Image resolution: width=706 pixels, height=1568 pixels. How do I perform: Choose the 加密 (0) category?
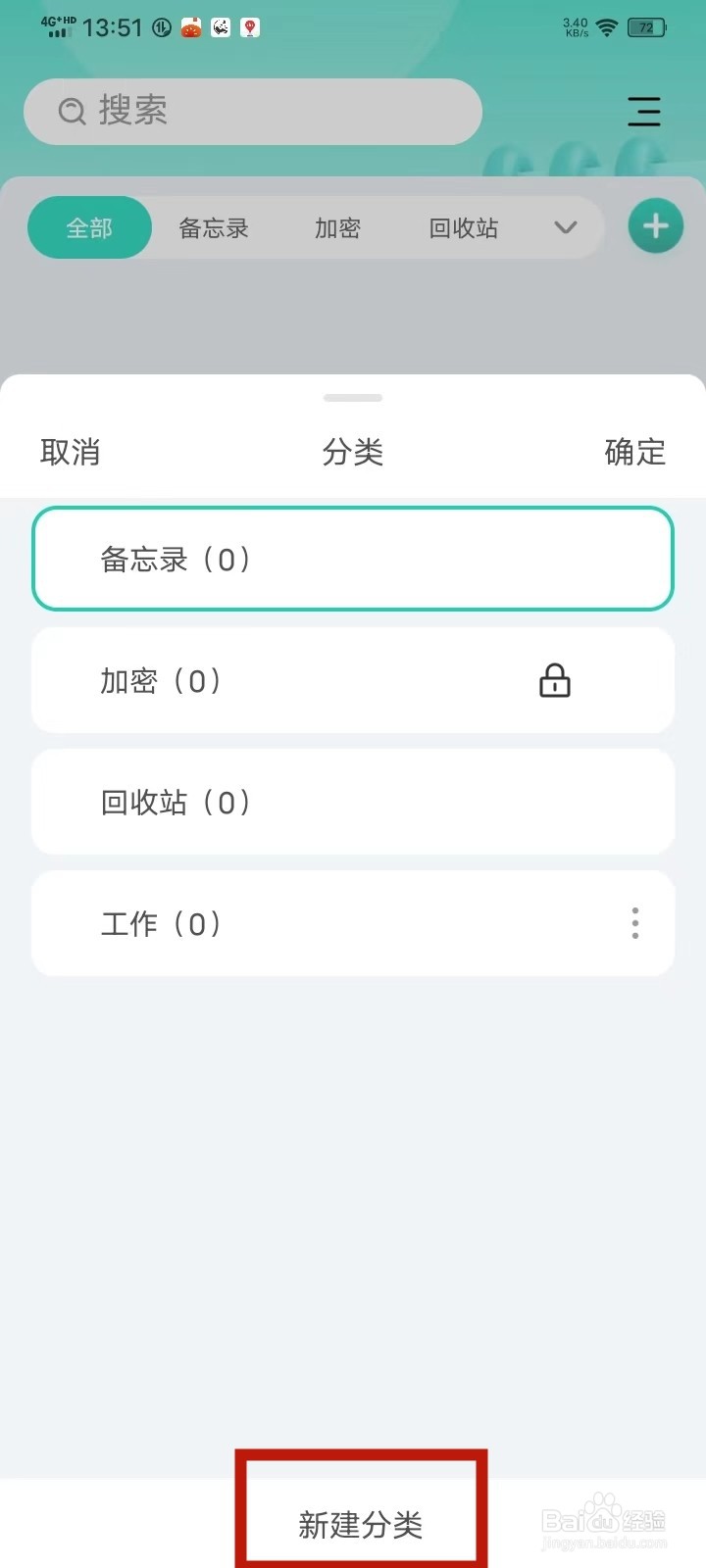click(x=353, y=680)
